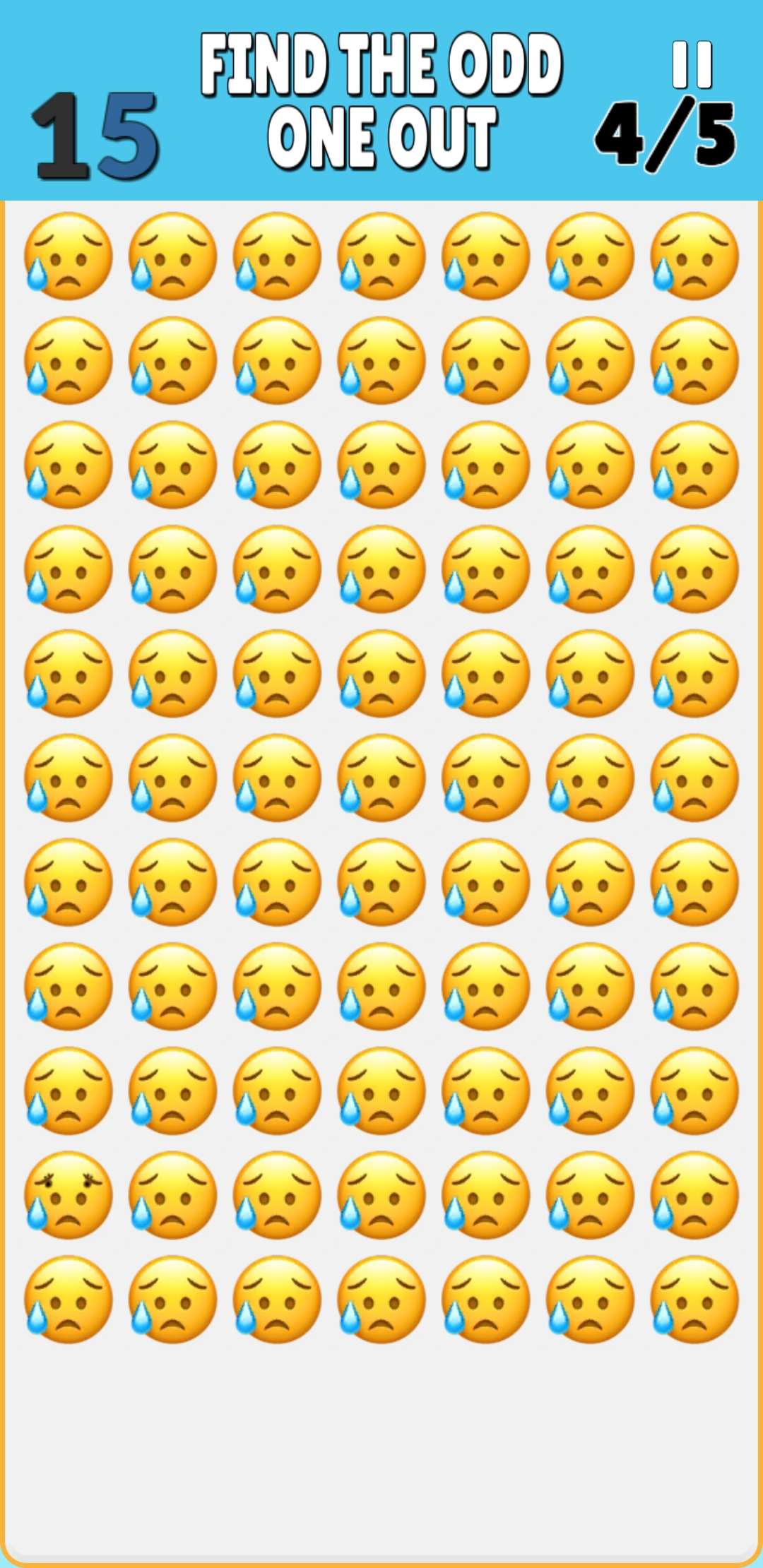Viewport: 763px width, 1568px height.
Task: Click the blue header bar
Action: click(381, 99)
